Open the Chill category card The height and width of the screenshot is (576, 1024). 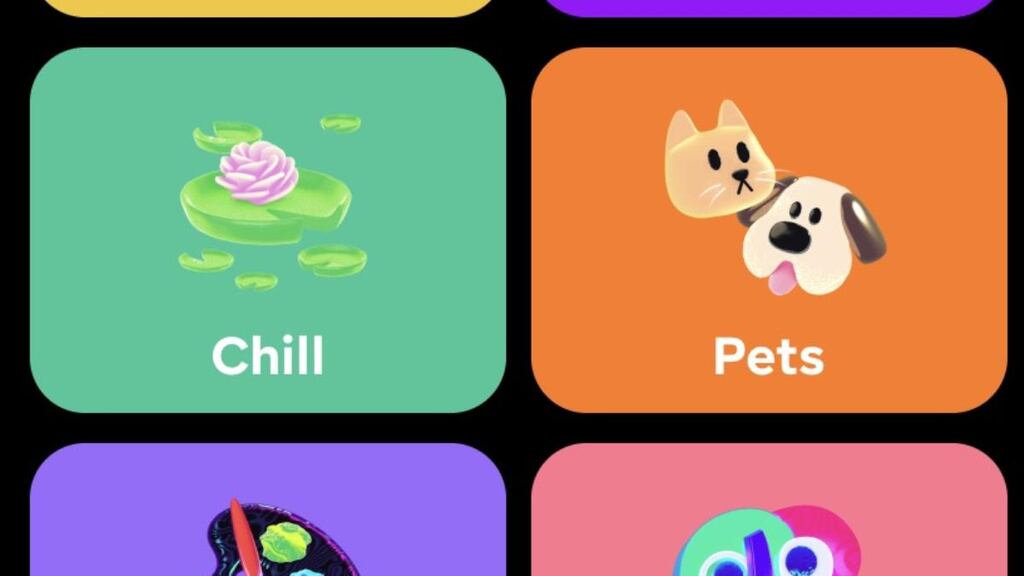268,230
